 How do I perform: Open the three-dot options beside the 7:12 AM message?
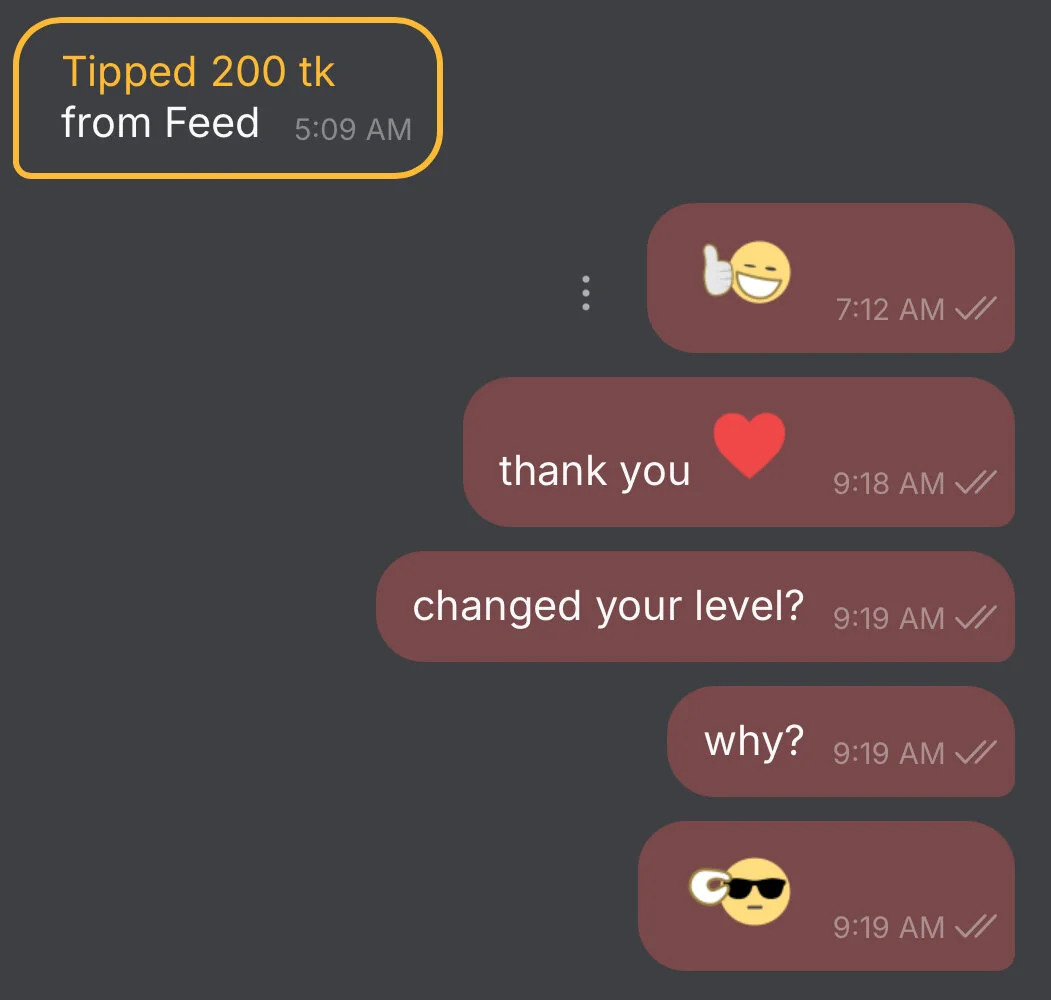click(586, 292)
